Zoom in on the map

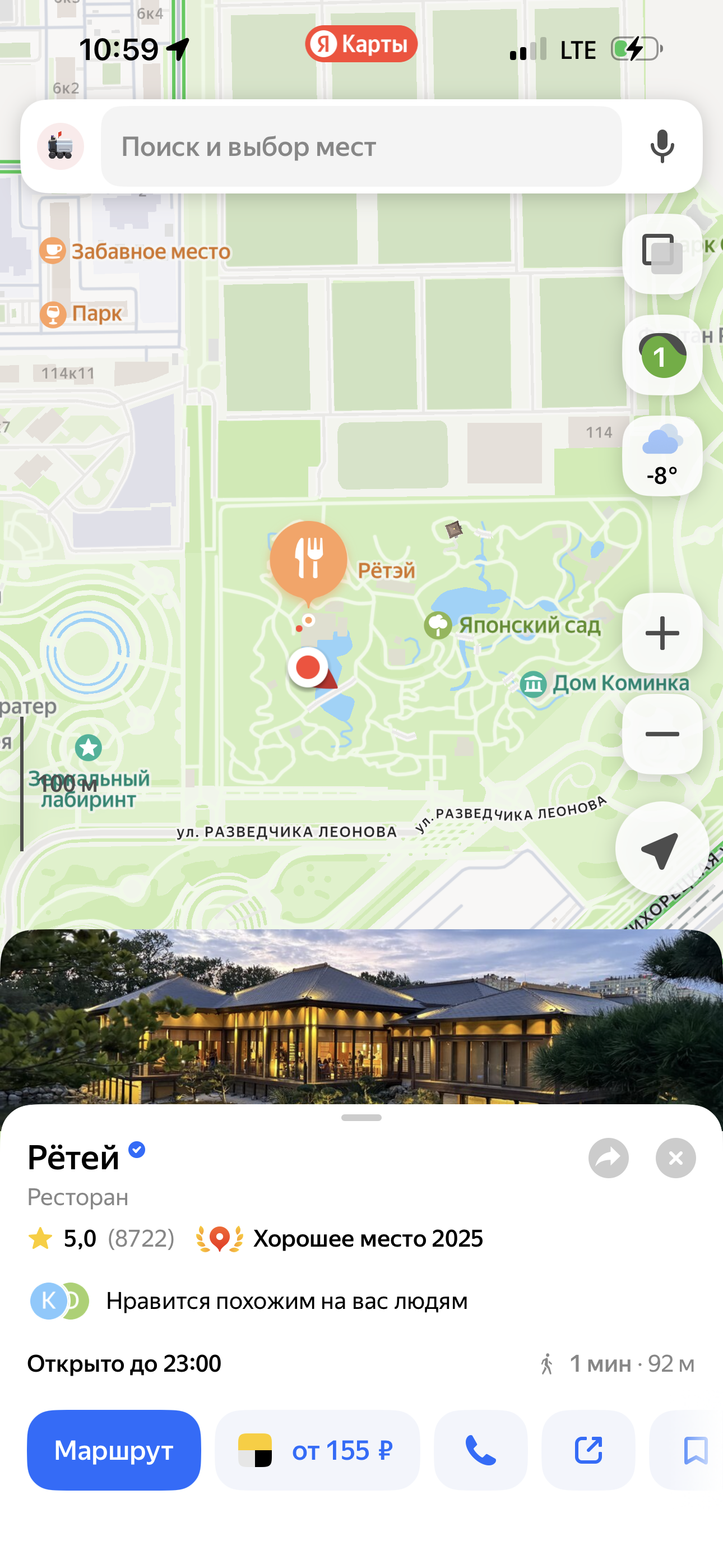(661, 633)
